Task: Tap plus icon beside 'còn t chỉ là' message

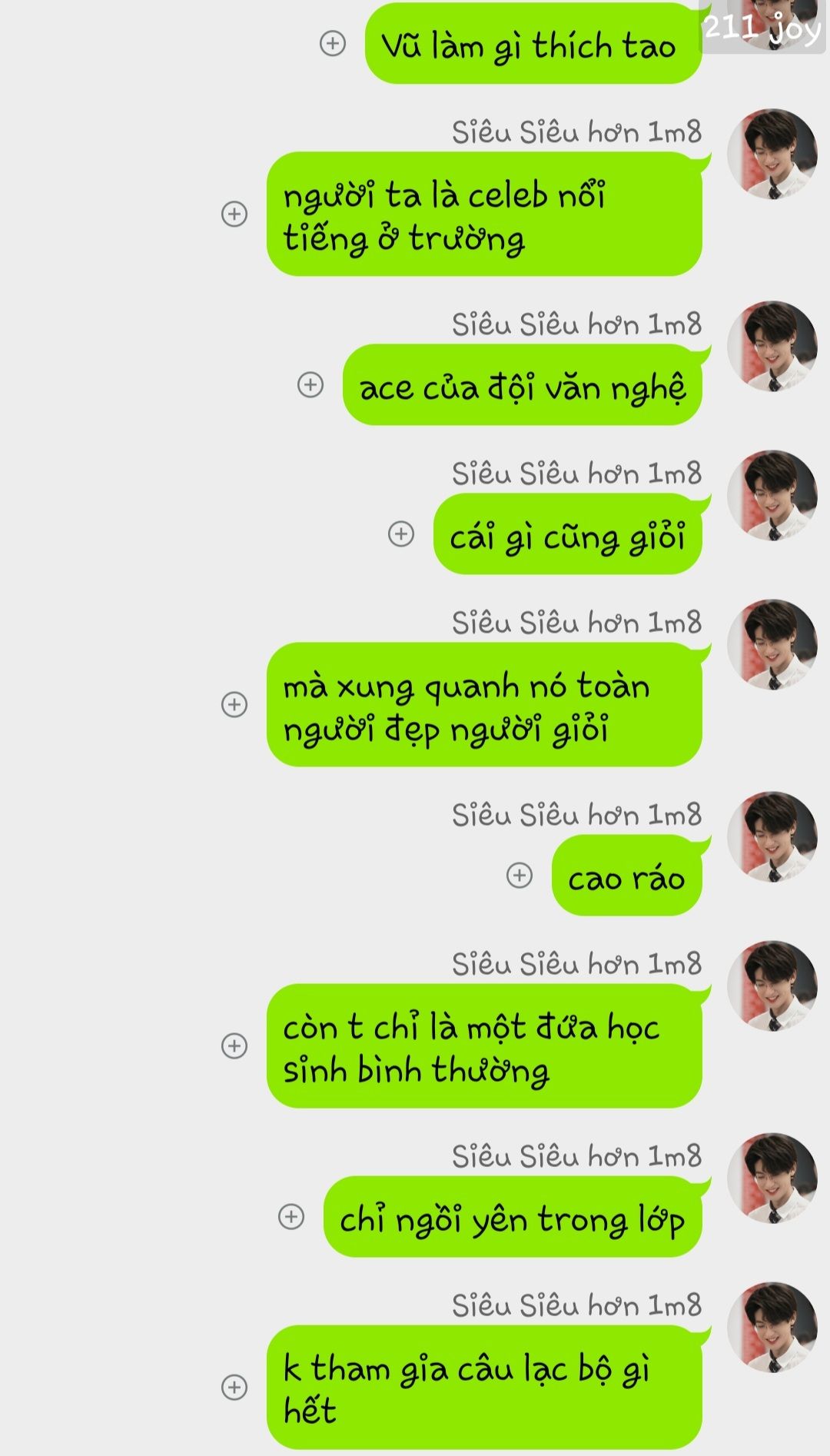Action: [x=234, y=1045]
